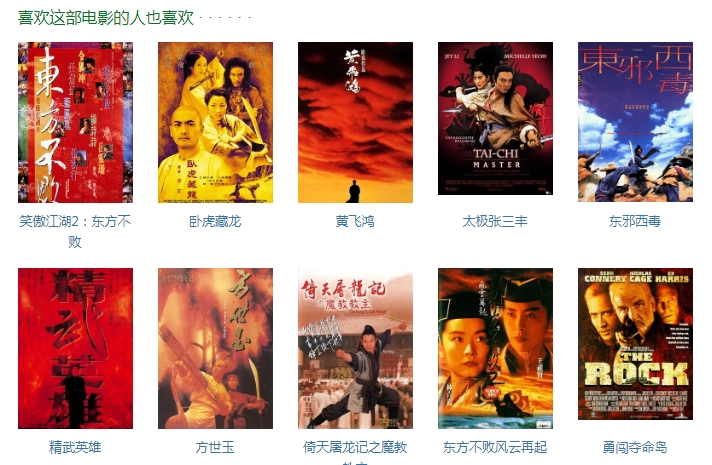Tap the 黄飞鸿 title link

tap(355, 221)
